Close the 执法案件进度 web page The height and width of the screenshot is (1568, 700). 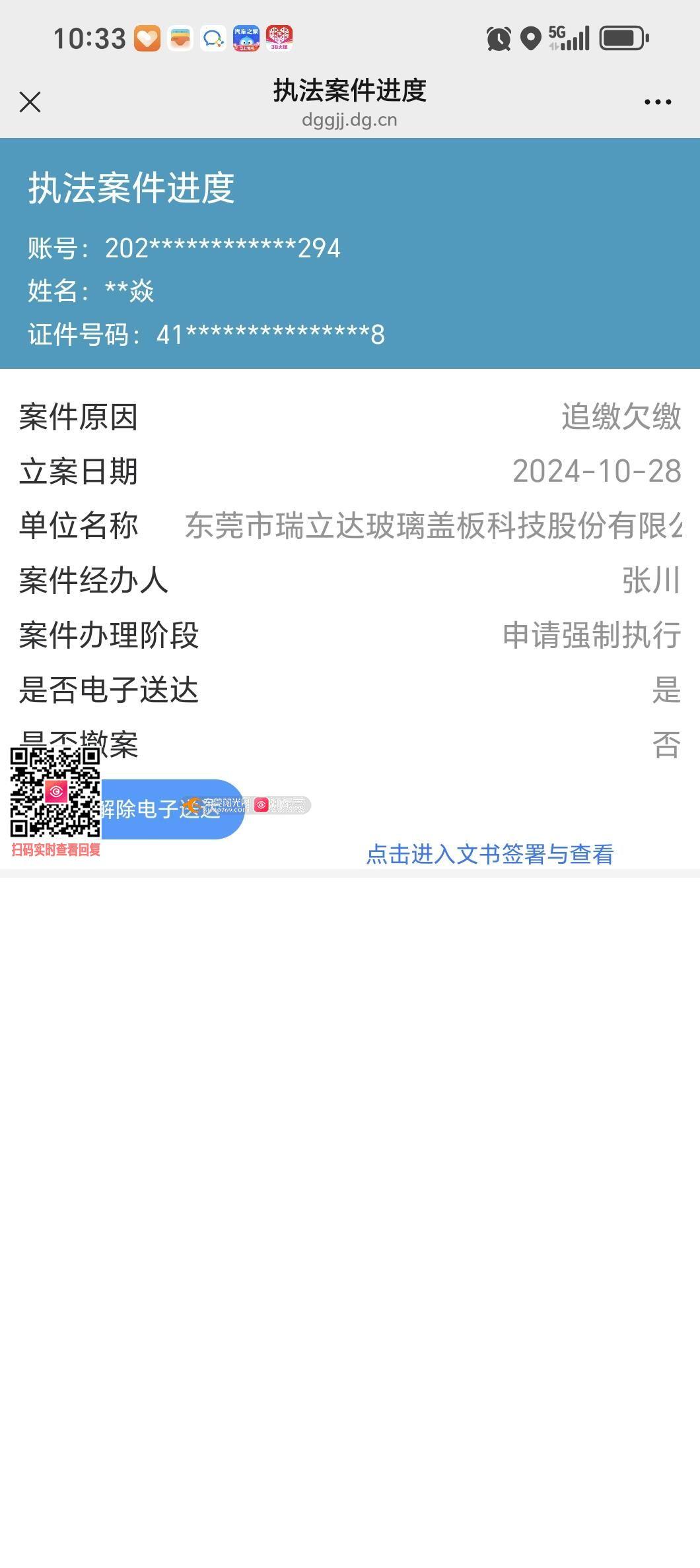(x=30, y=102)
